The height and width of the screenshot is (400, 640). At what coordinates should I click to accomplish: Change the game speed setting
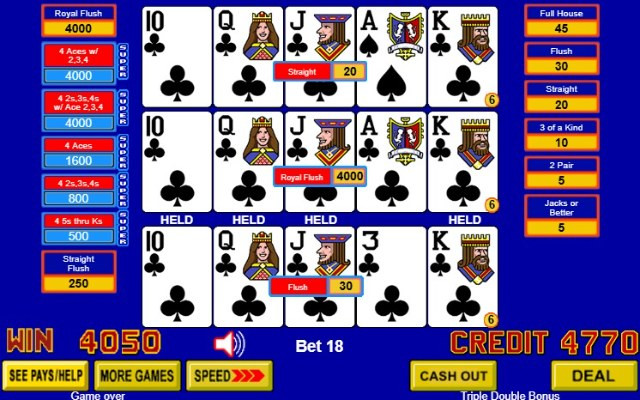pyautogui.click(x=229, y=376)
